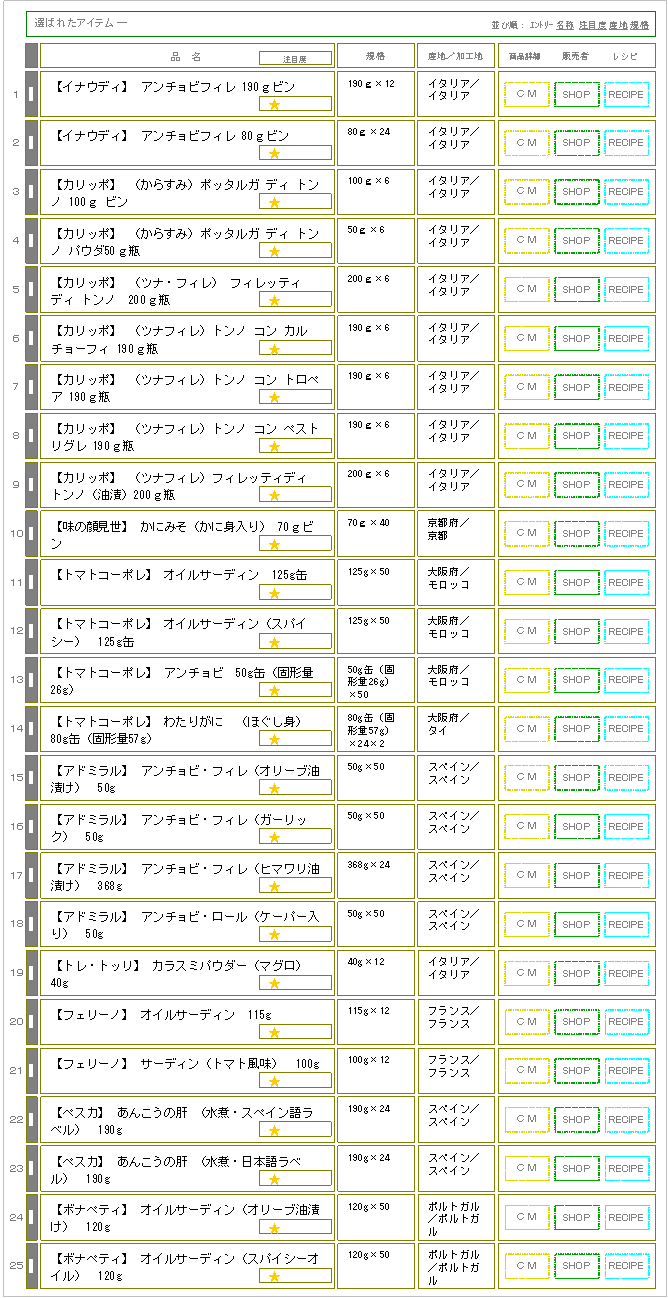Open SHOP for ペスカ あんこうの肝 日本語ラベル
Image resolution: width=668 pixels, height=1298 pixels.
click(576, 1168)
